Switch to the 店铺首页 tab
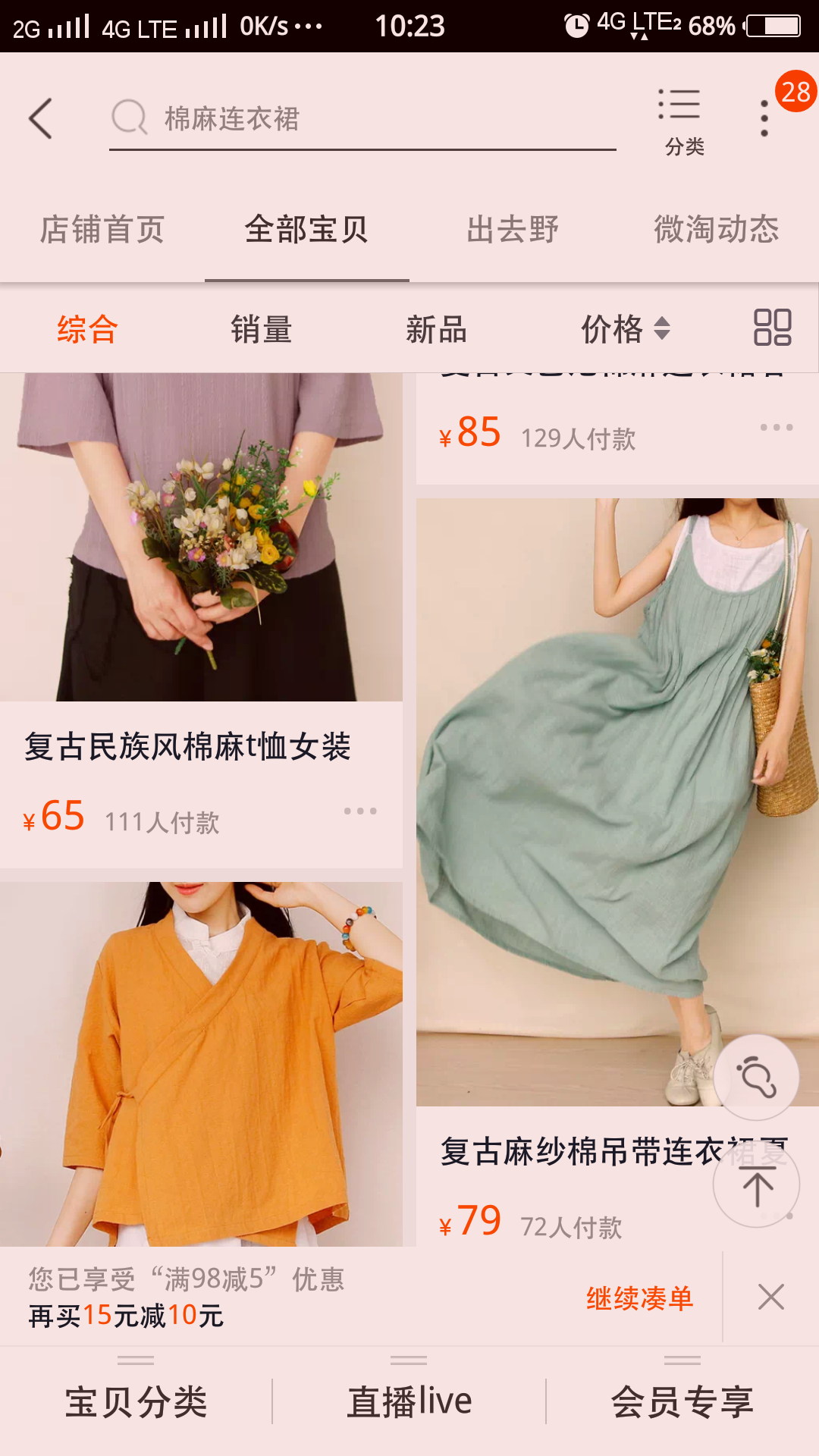 pos(102,229)
